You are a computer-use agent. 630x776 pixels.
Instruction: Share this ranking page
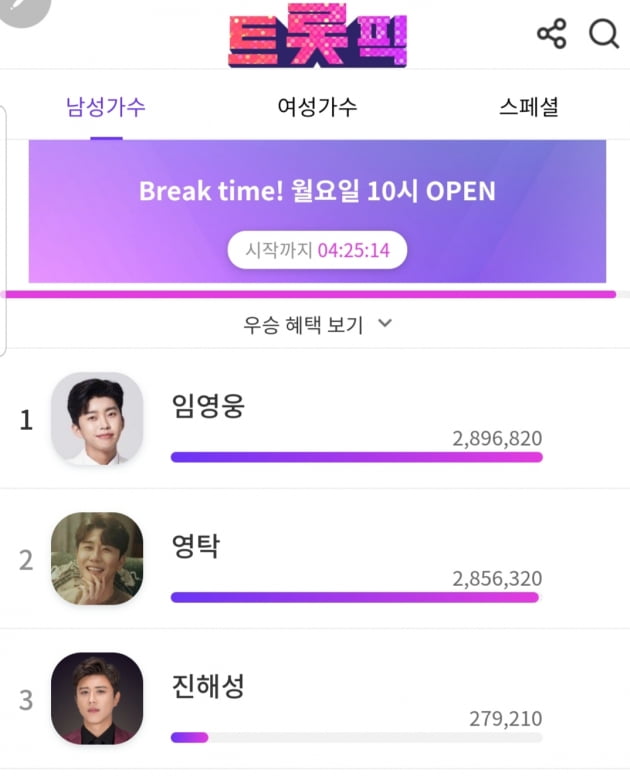(551, 35)
